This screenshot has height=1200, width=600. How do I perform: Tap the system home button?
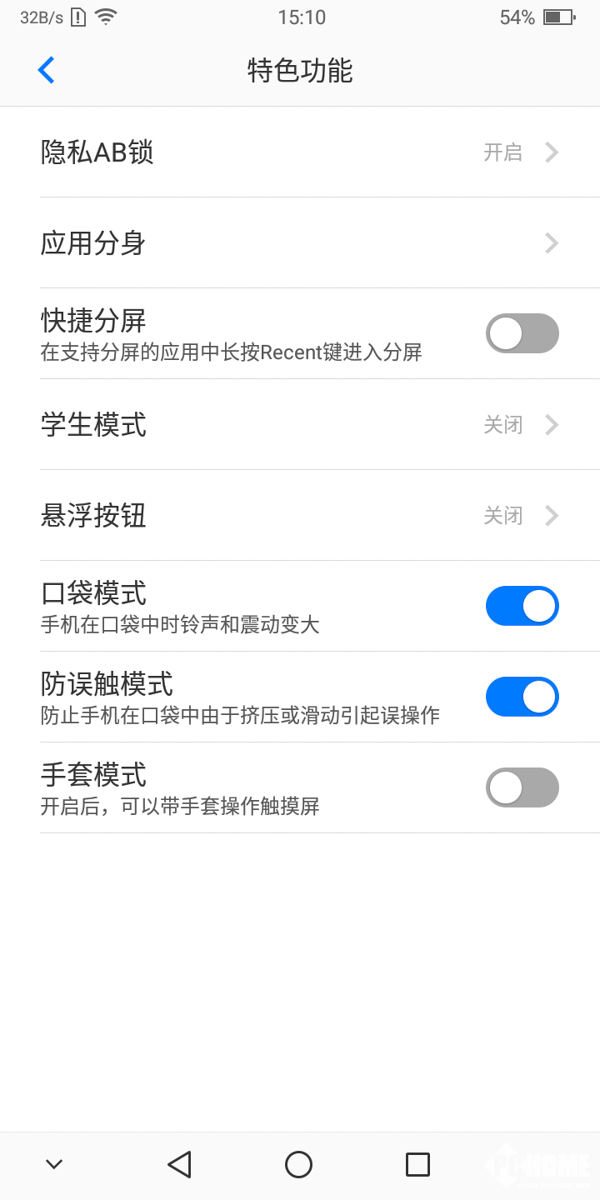tap(299, 1164)
